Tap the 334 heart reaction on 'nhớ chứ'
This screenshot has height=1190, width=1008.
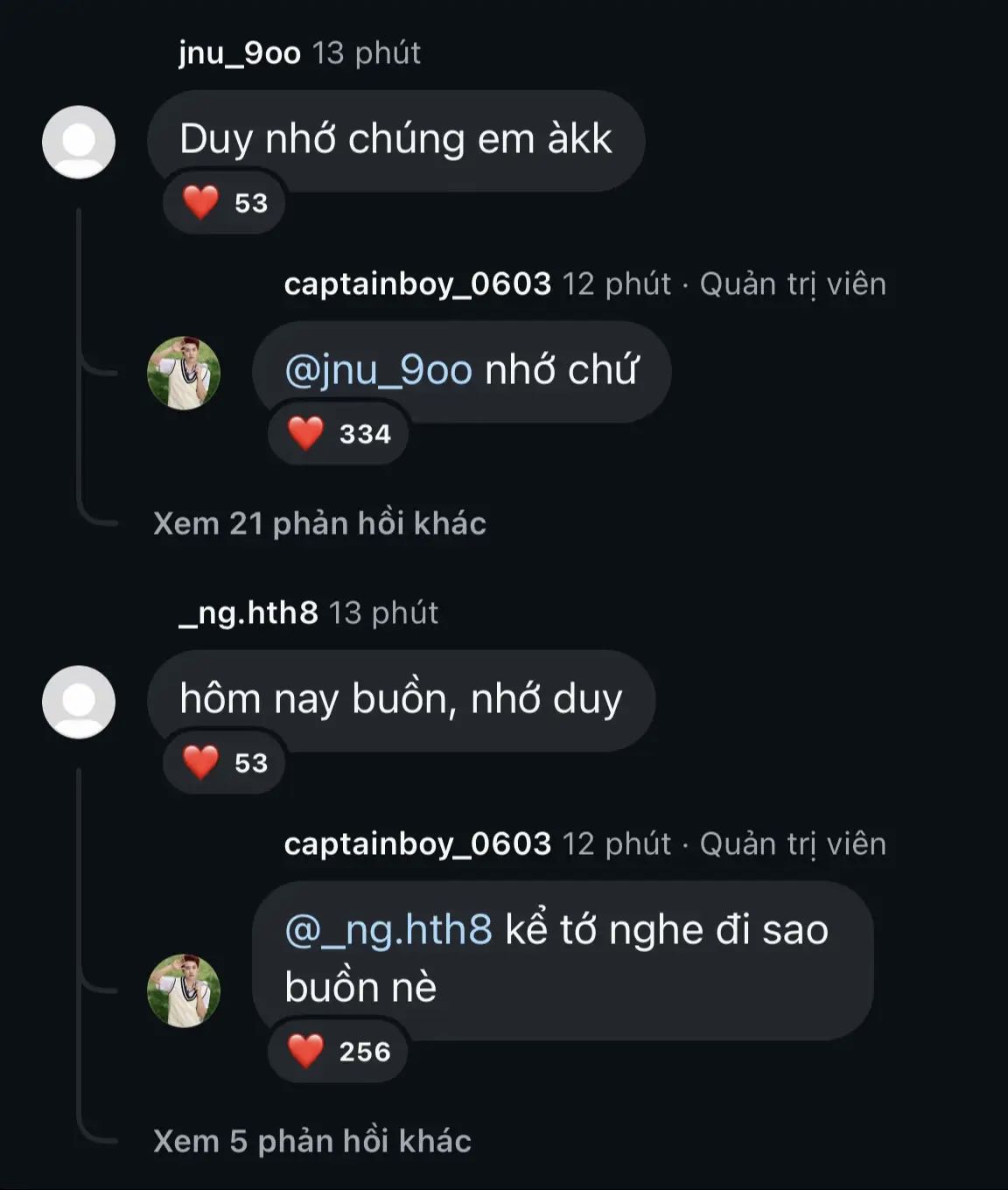click(337, 434)
